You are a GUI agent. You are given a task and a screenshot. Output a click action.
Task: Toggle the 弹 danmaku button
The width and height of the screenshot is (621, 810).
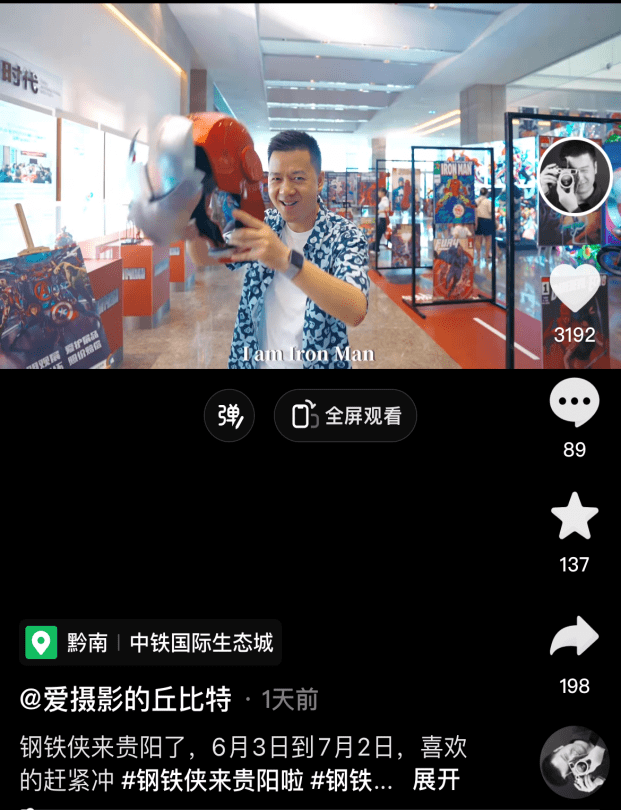pyautogui.click(x=229, y=416)
